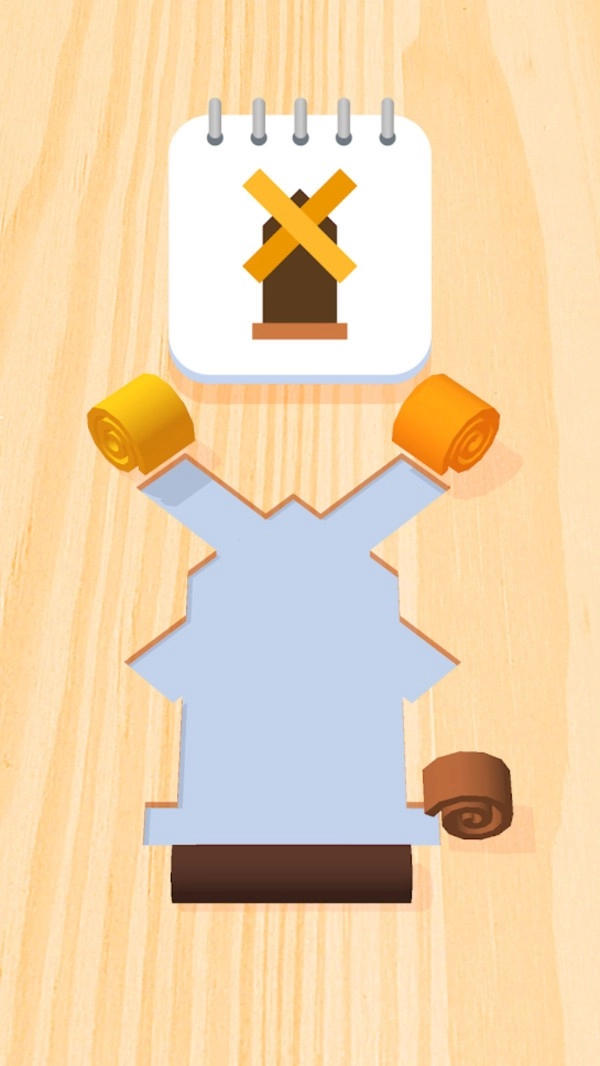Image resolution: width=600 pixels, height=1066 pixels.
Task: Tap the dark brown roll at bottom
Action: (291, 873)
